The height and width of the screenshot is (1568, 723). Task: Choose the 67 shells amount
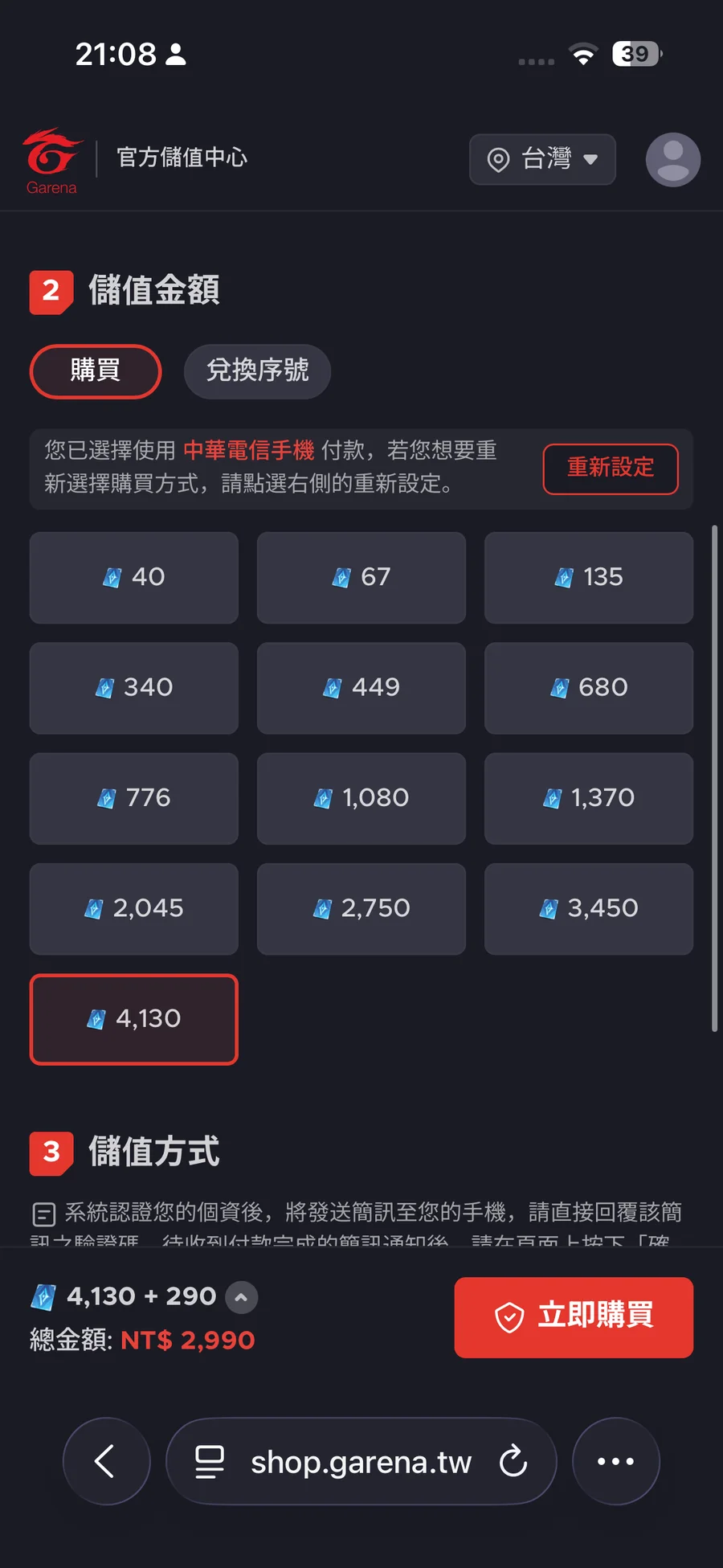(361, 577)
